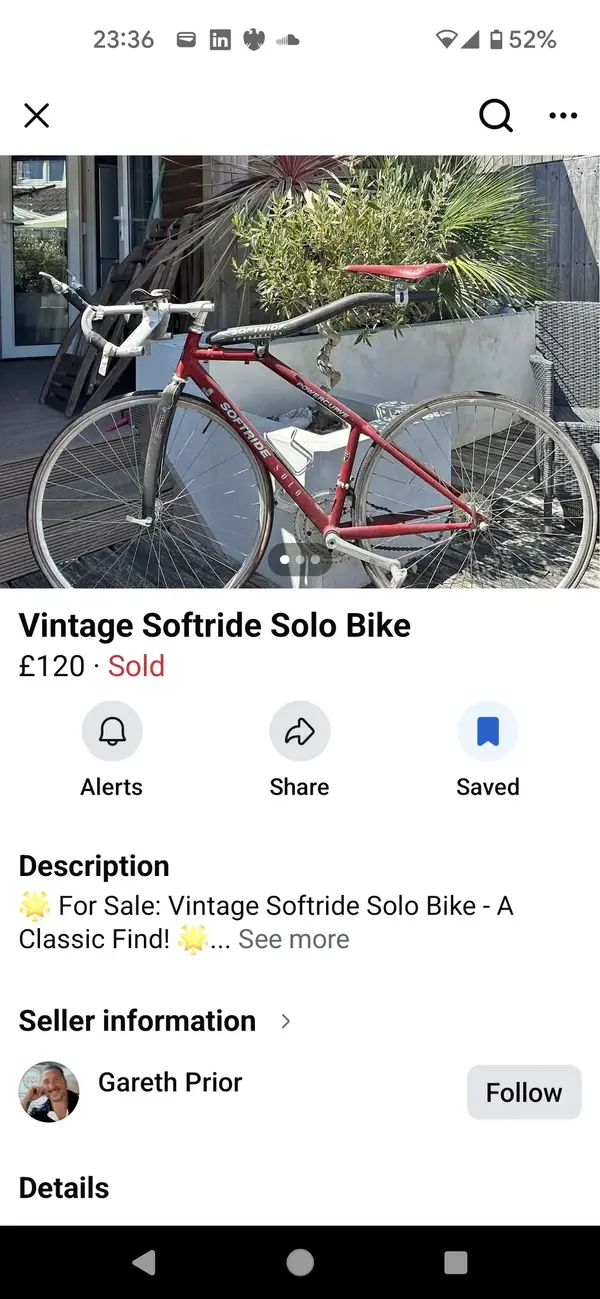Open the three-dot overflow menu
This screenshot has height=1299, width=600.
click(563, 116)
